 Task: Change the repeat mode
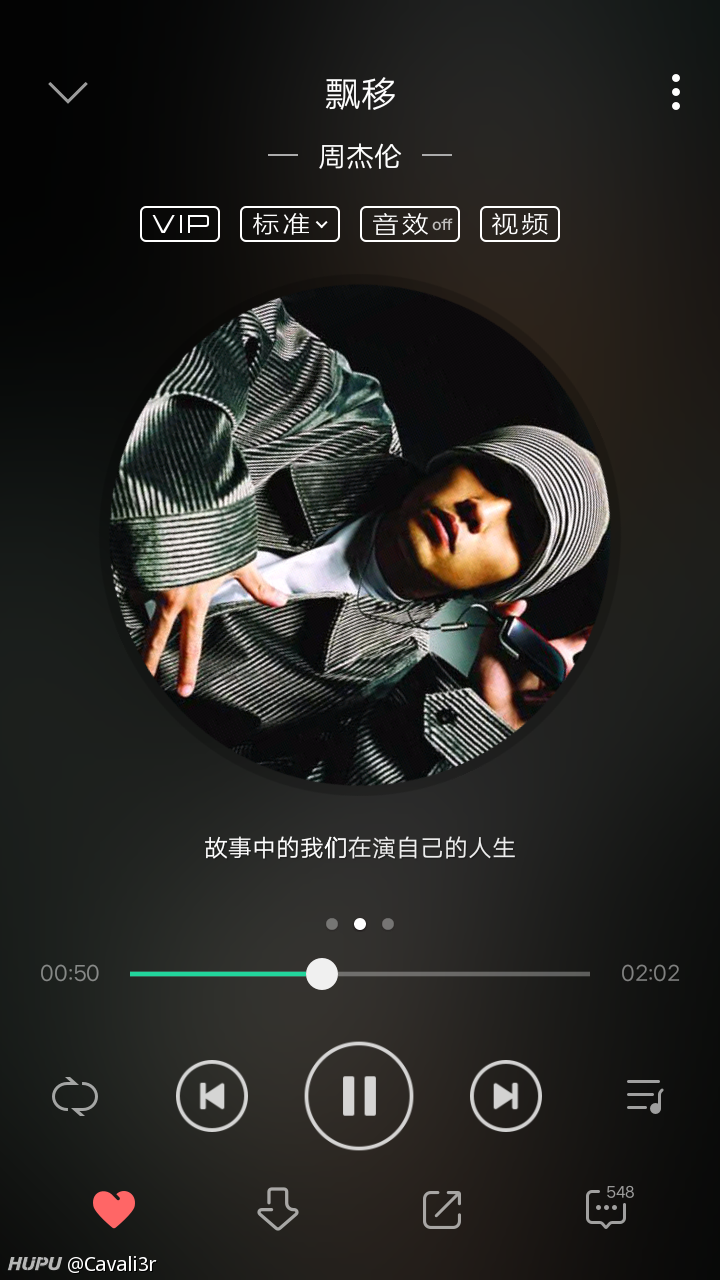pyautogui.click(x=75, y=1097)
